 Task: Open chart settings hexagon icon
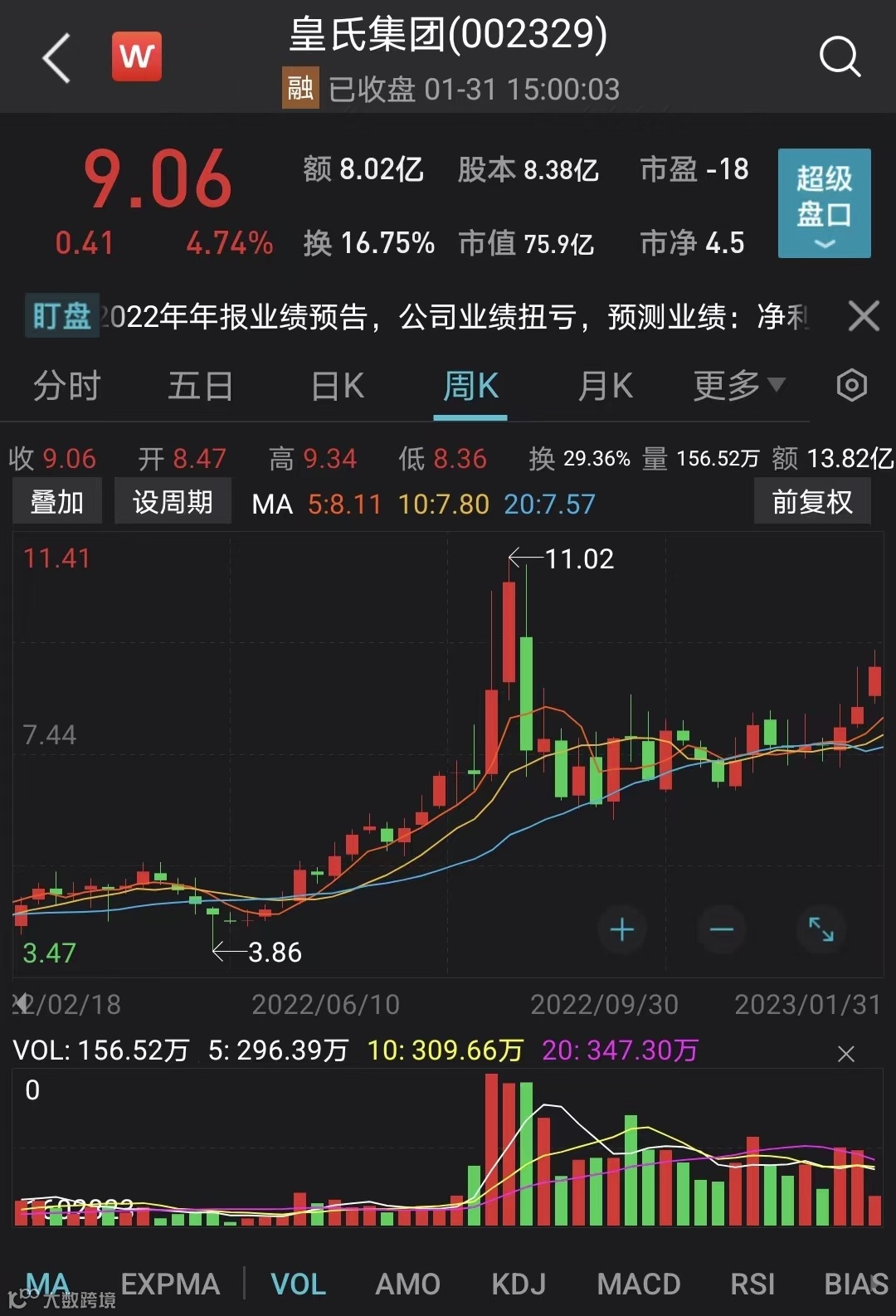pos(852,385)
